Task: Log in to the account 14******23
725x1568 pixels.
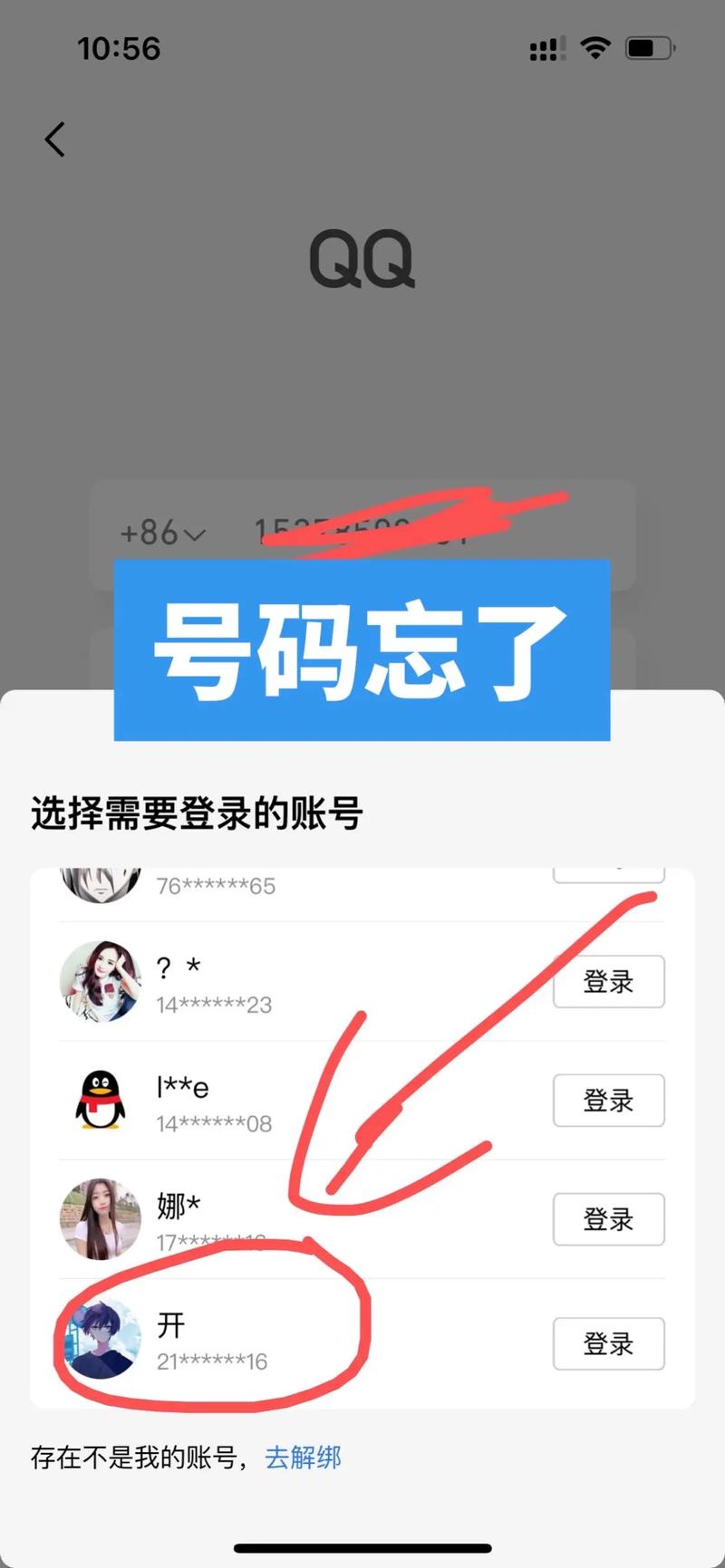Action: click(x=608, y=981)
